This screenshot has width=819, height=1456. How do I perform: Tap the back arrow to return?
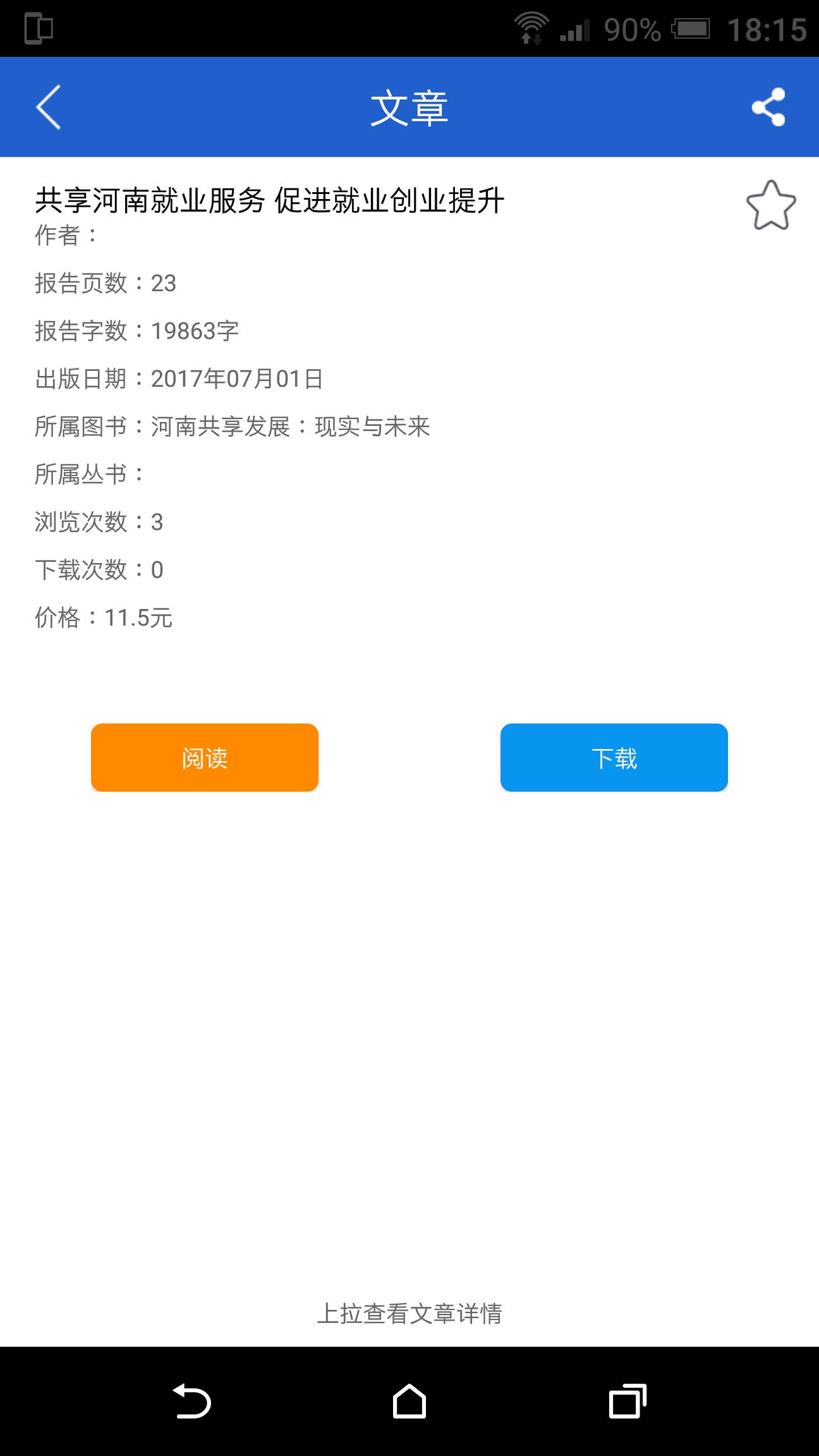[x=49, y=106]
